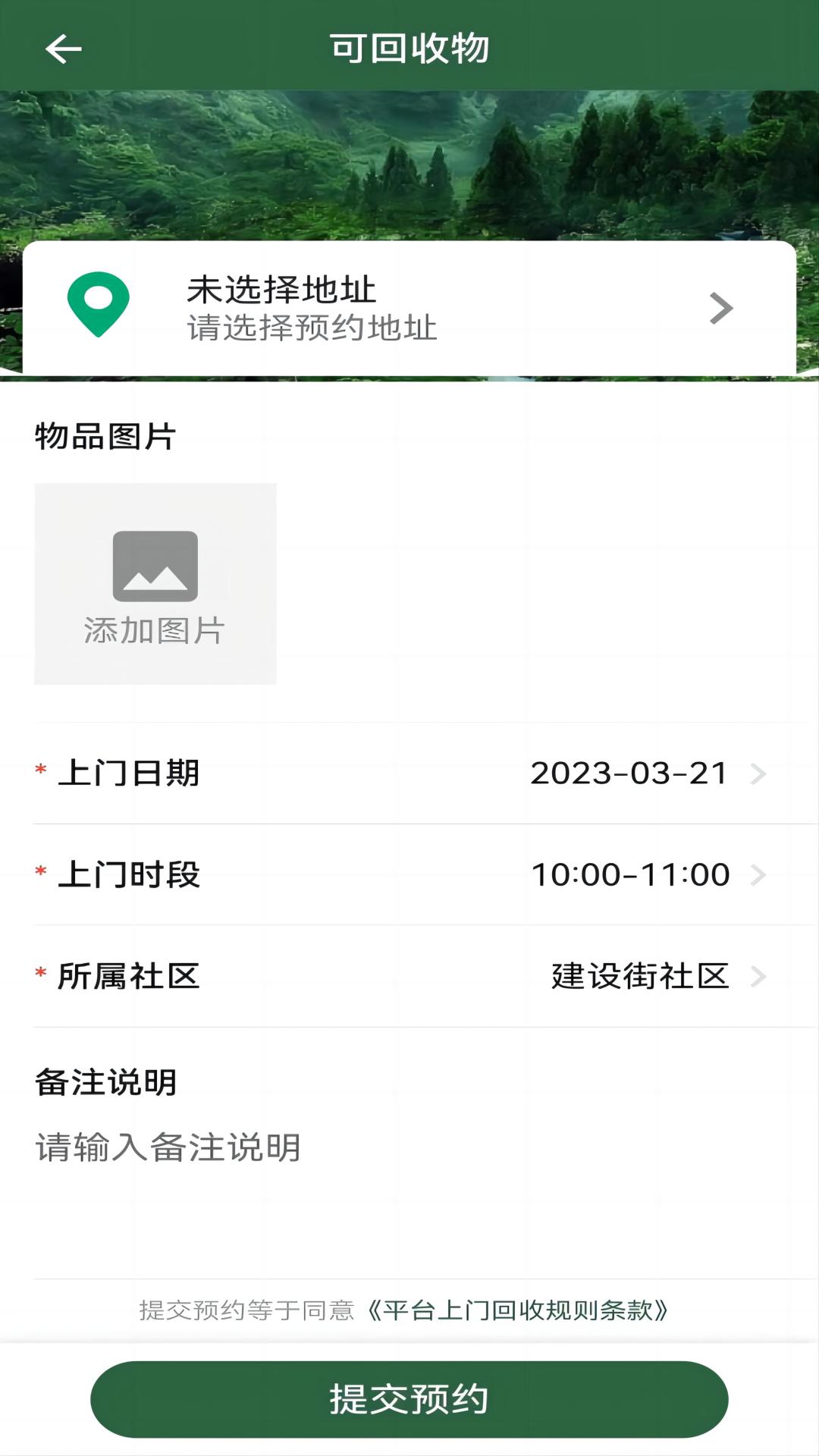This screenshot has height=1456, width=819.
Task: Change the 建设街社区 community selection
Action: point(641,976)
